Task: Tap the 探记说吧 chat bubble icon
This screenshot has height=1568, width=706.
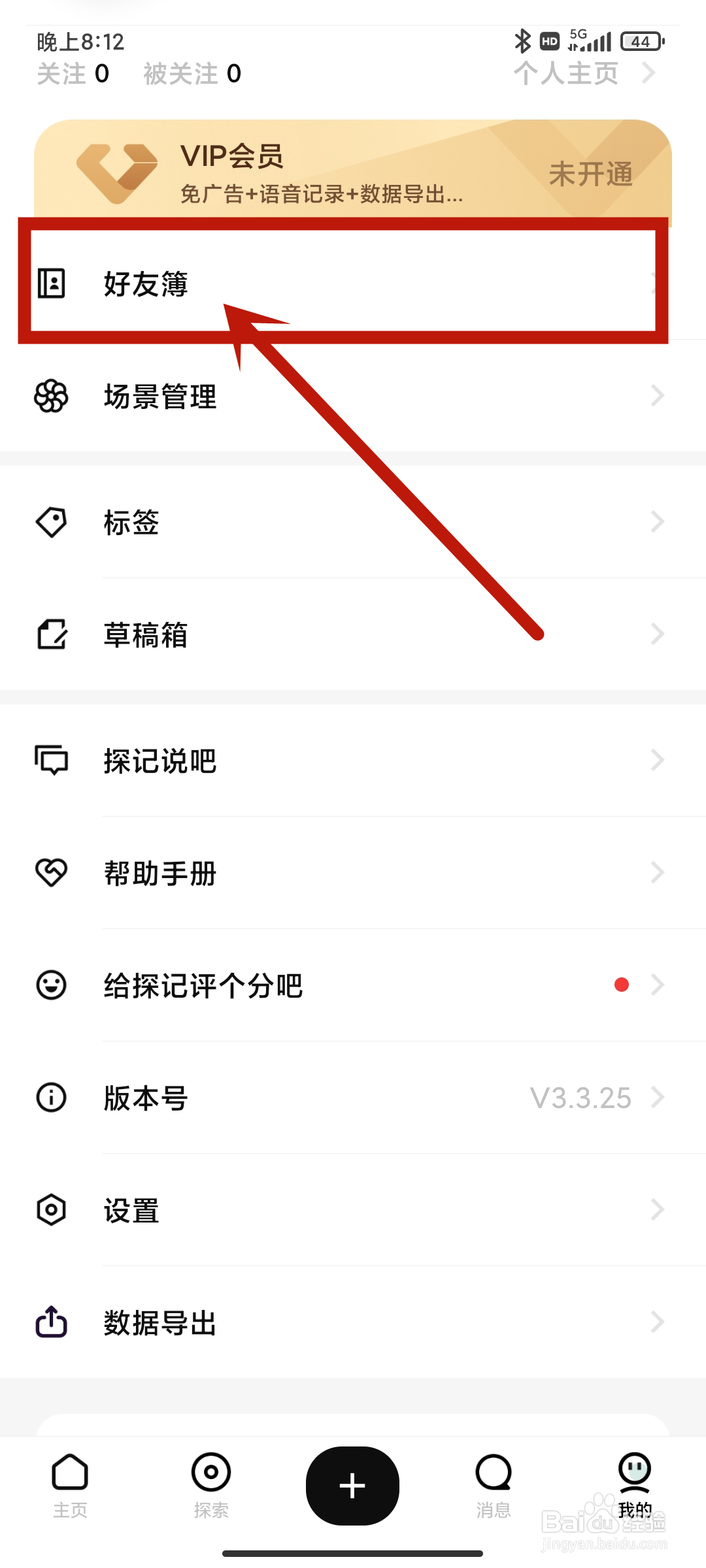Action: [51, 760]
